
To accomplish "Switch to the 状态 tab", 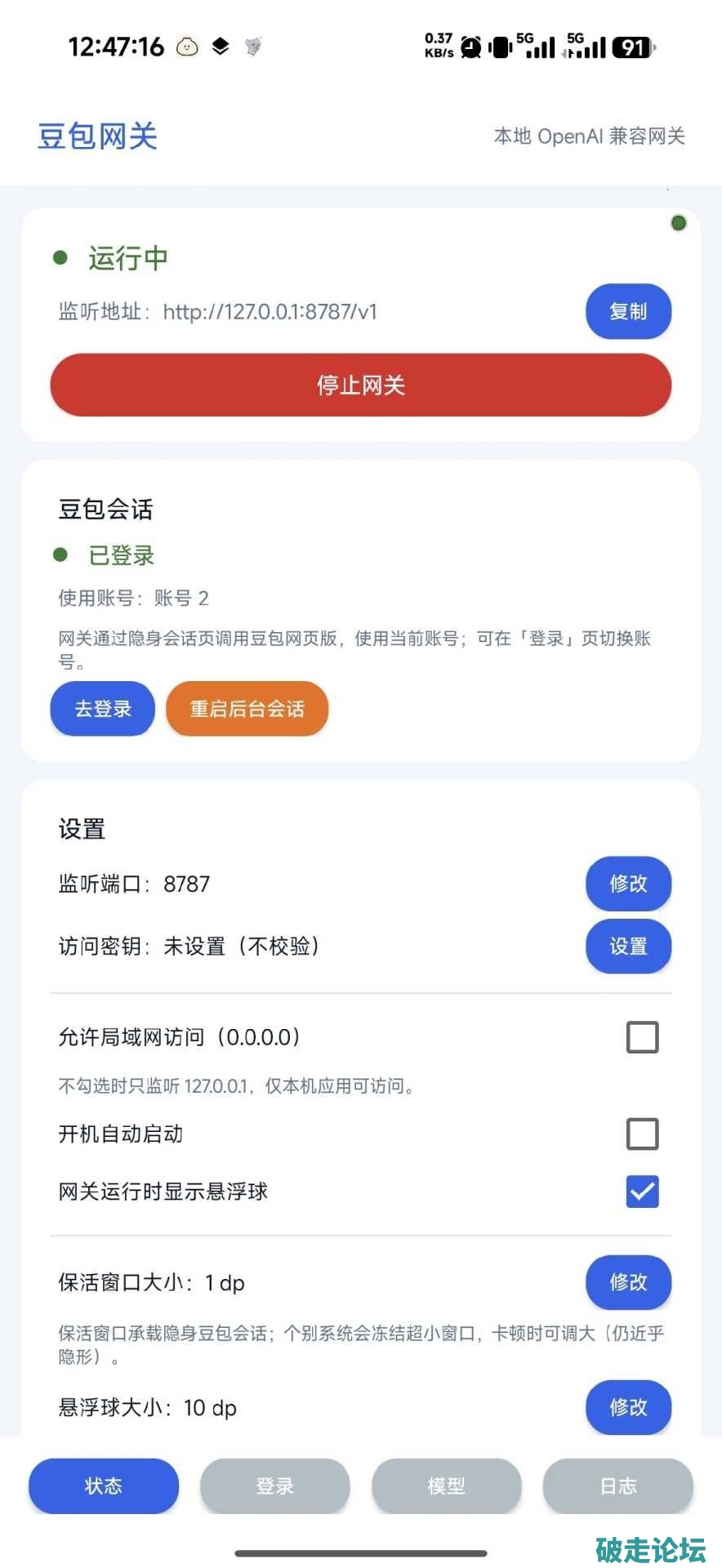I will point(104,1486).
